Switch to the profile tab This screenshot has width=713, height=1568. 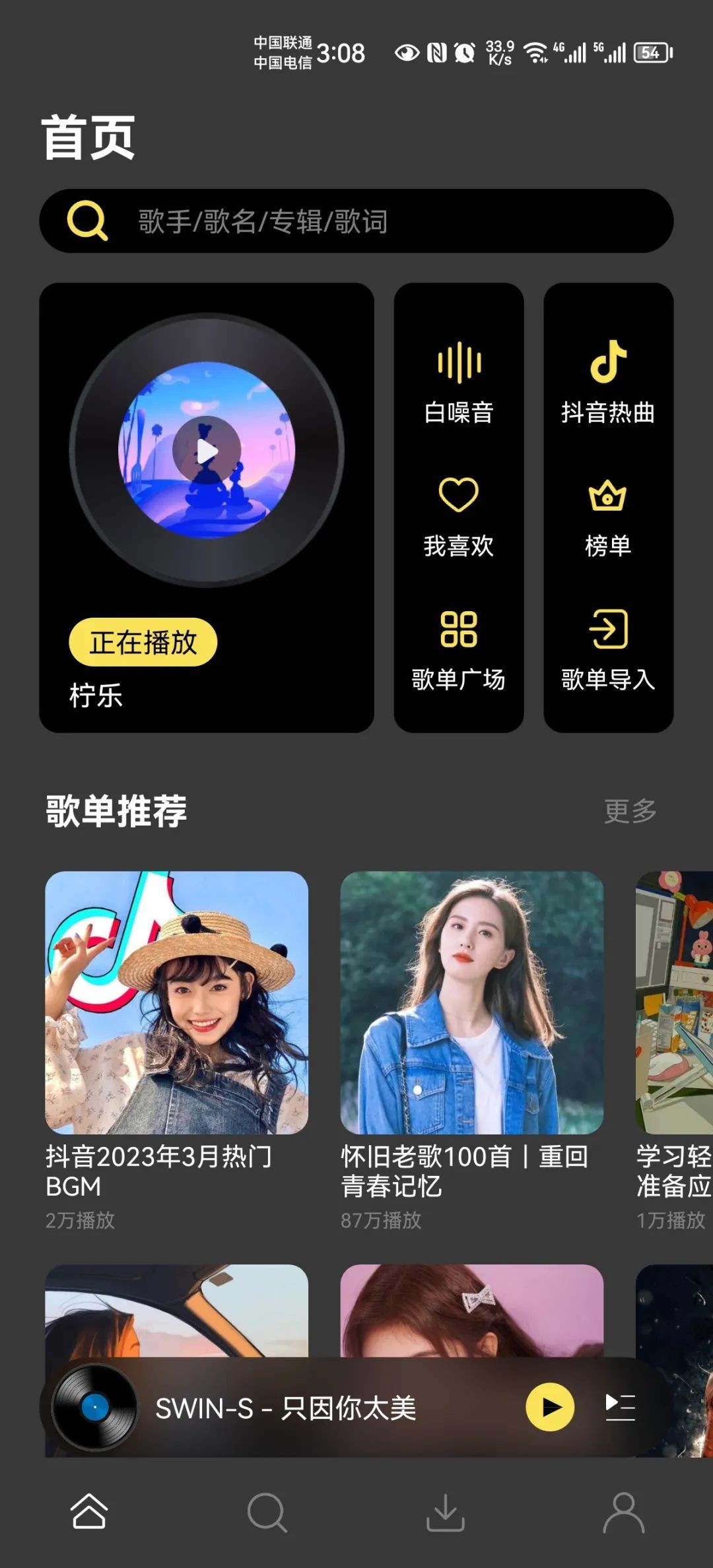[x=623, y=1511]
